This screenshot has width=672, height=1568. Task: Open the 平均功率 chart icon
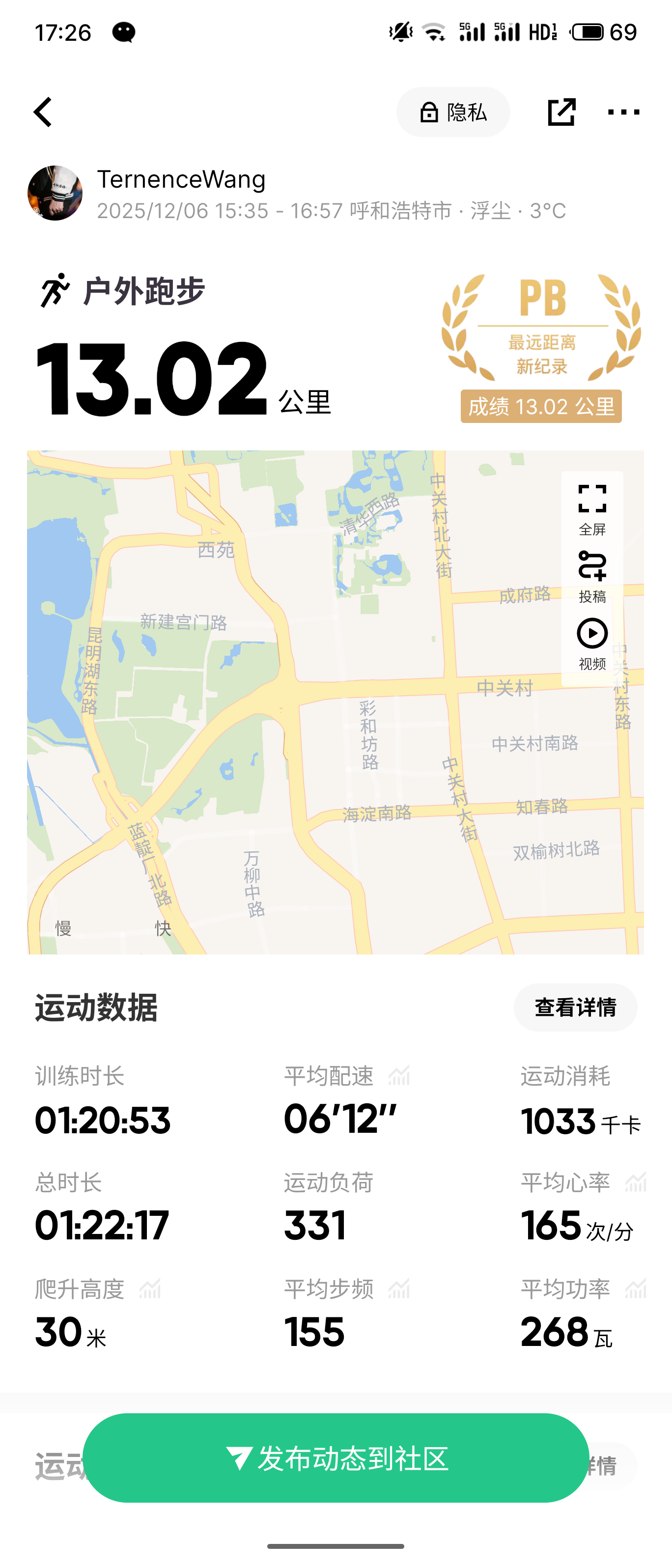point(636,1288)
